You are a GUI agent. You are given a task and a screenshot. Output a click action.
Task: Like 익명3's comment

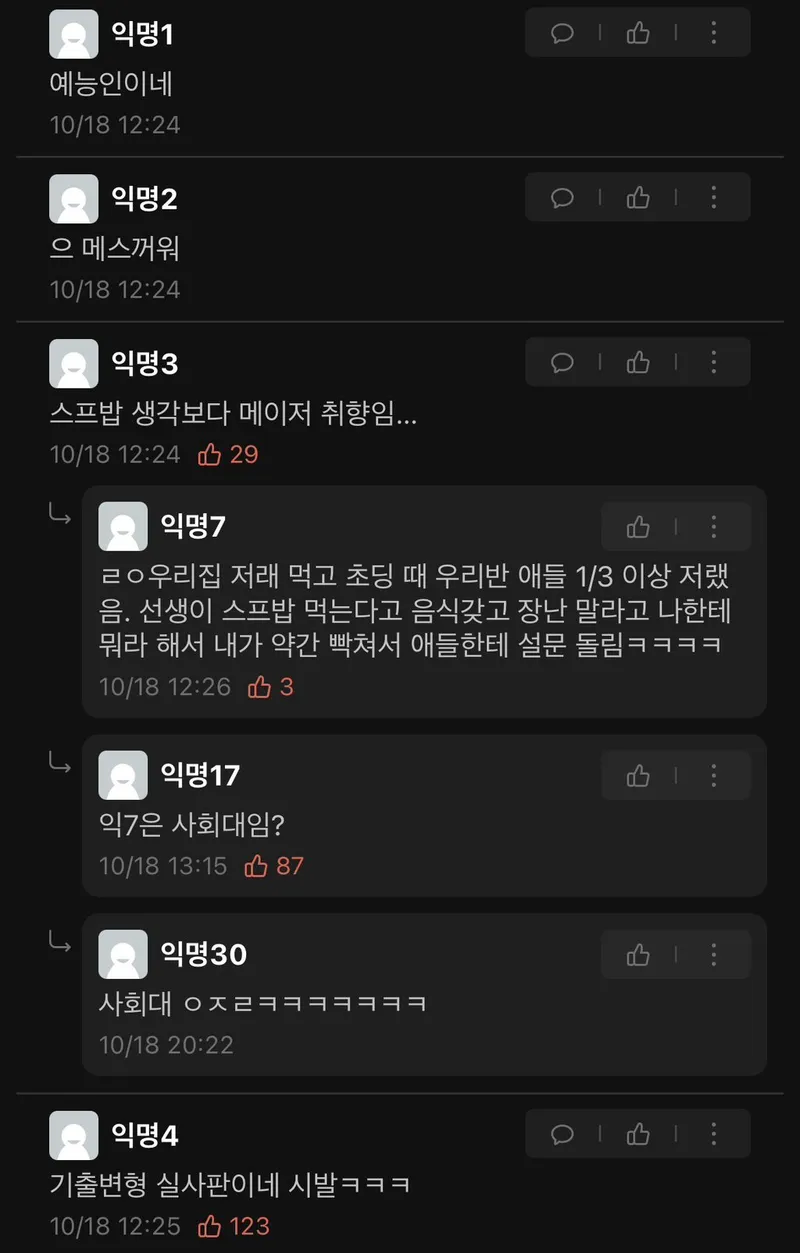pos(638,362)
